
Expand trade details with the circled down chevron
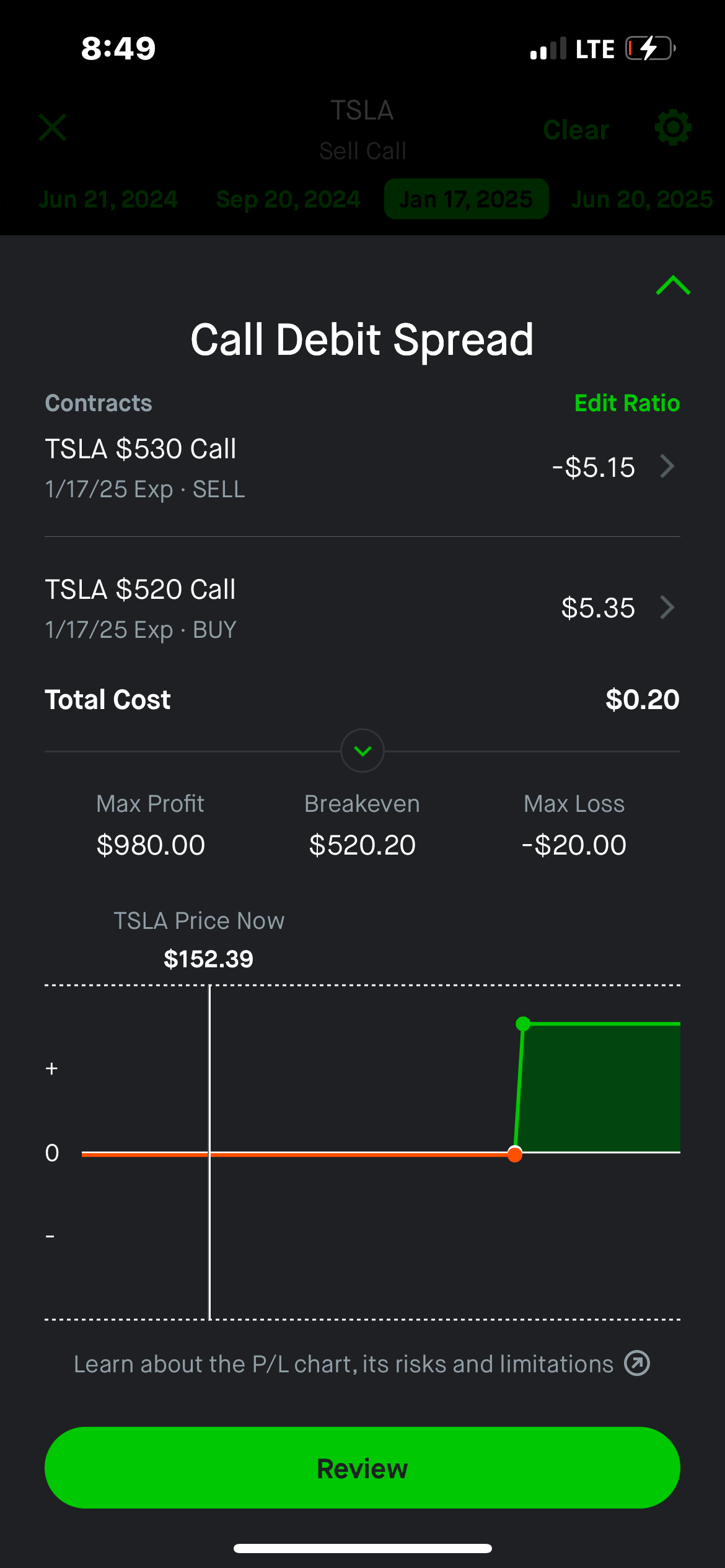click(x=362, y=751)
